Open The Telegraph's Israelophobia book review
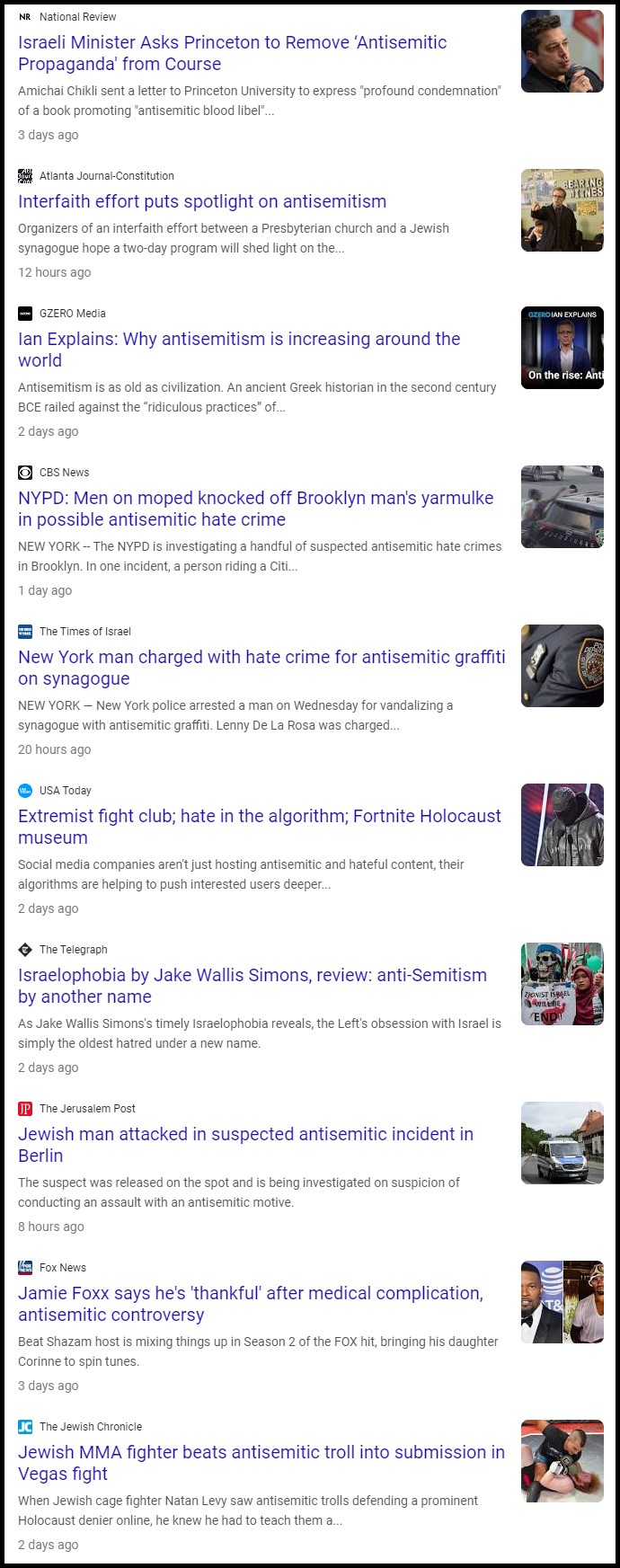 pyautogui.click(x=252, y=986)
